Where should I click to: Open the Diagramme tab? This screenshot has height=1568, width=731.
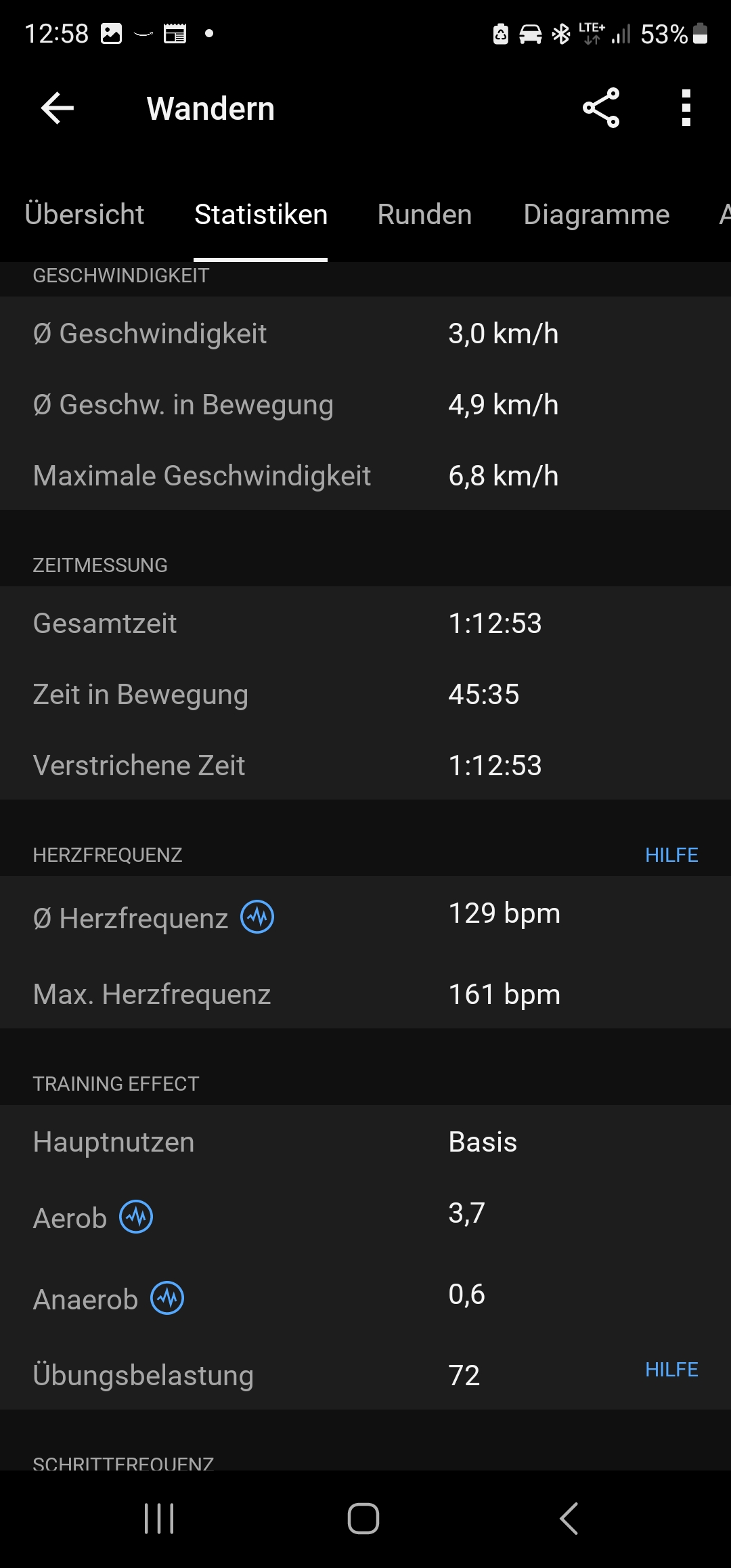click(596, 215)
